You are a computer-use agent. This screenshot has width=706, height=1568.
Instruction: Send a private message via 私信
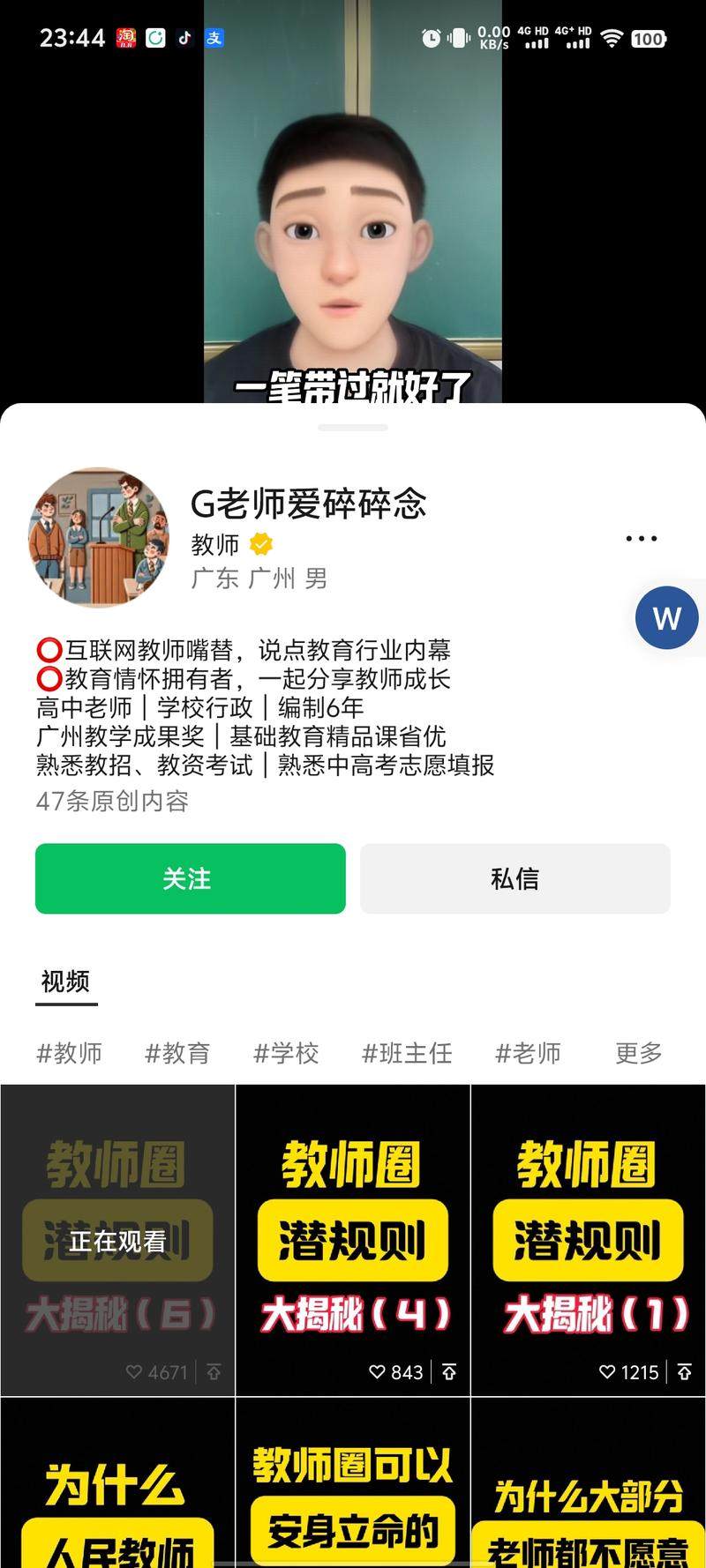click(x=514, y=878)
